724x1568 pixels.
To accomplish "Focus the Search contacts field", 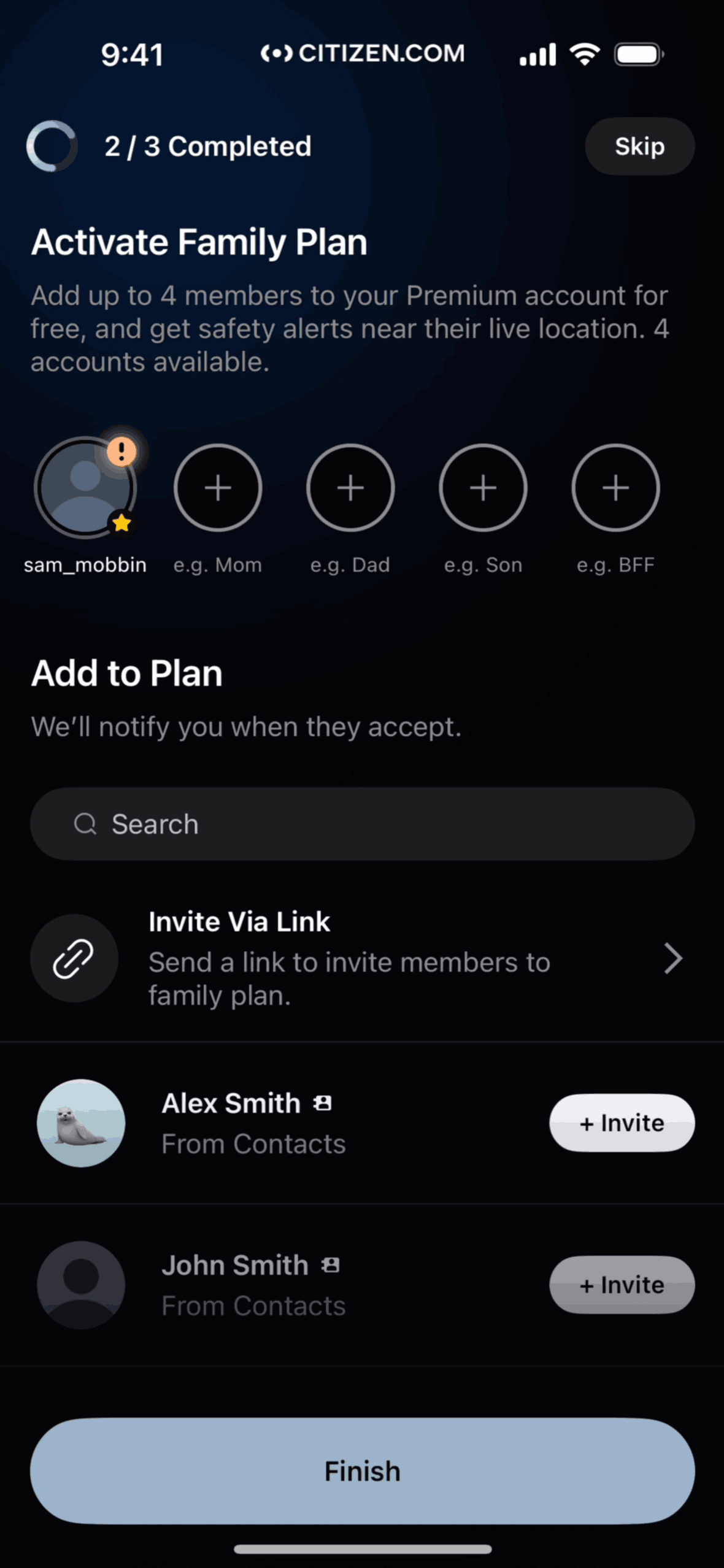I will [362, 824].
